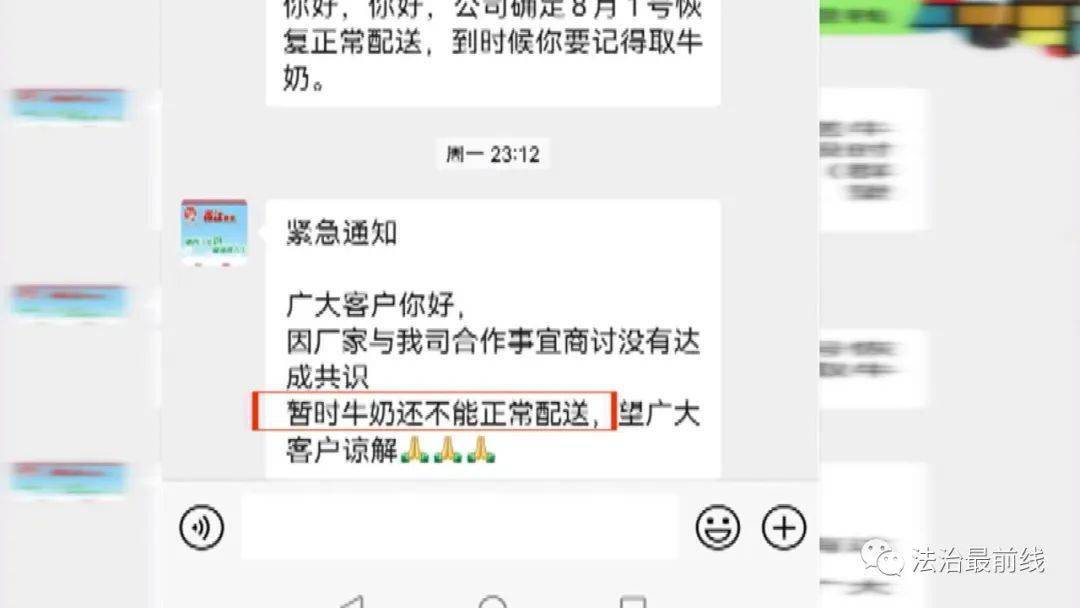Switch to voice message input
1080x608 pixels.
202,527
